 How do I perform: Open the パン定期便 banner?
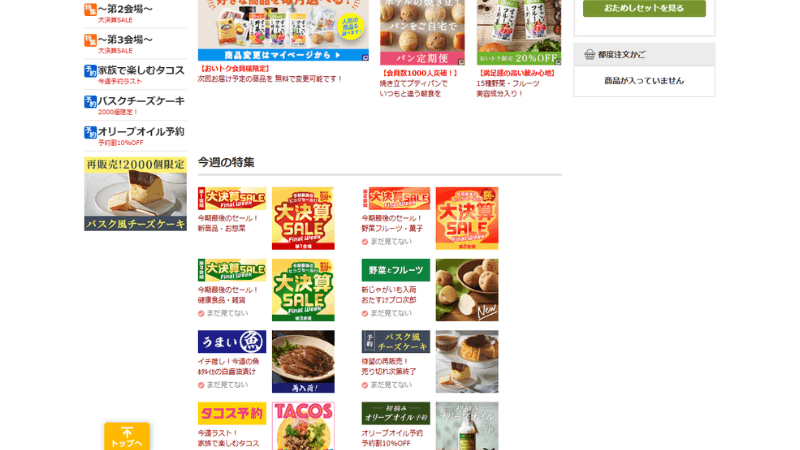click(x=421, y=32)
